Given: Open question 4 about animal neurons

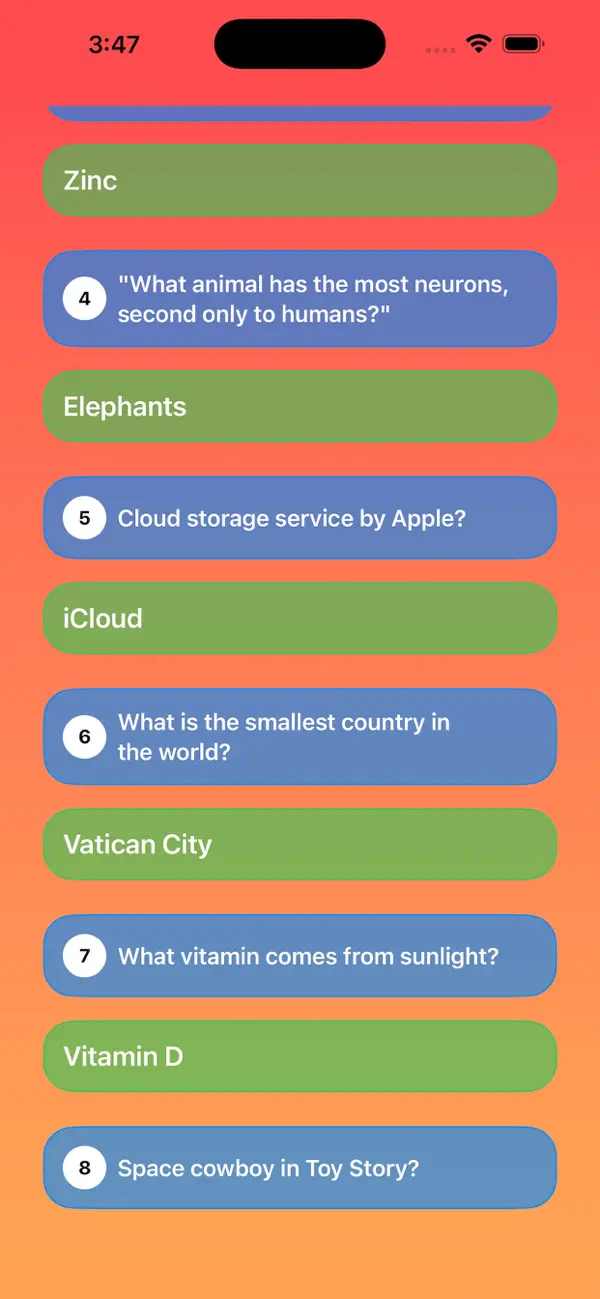Looking at the screenshot, I should click(x=300, y=299).
